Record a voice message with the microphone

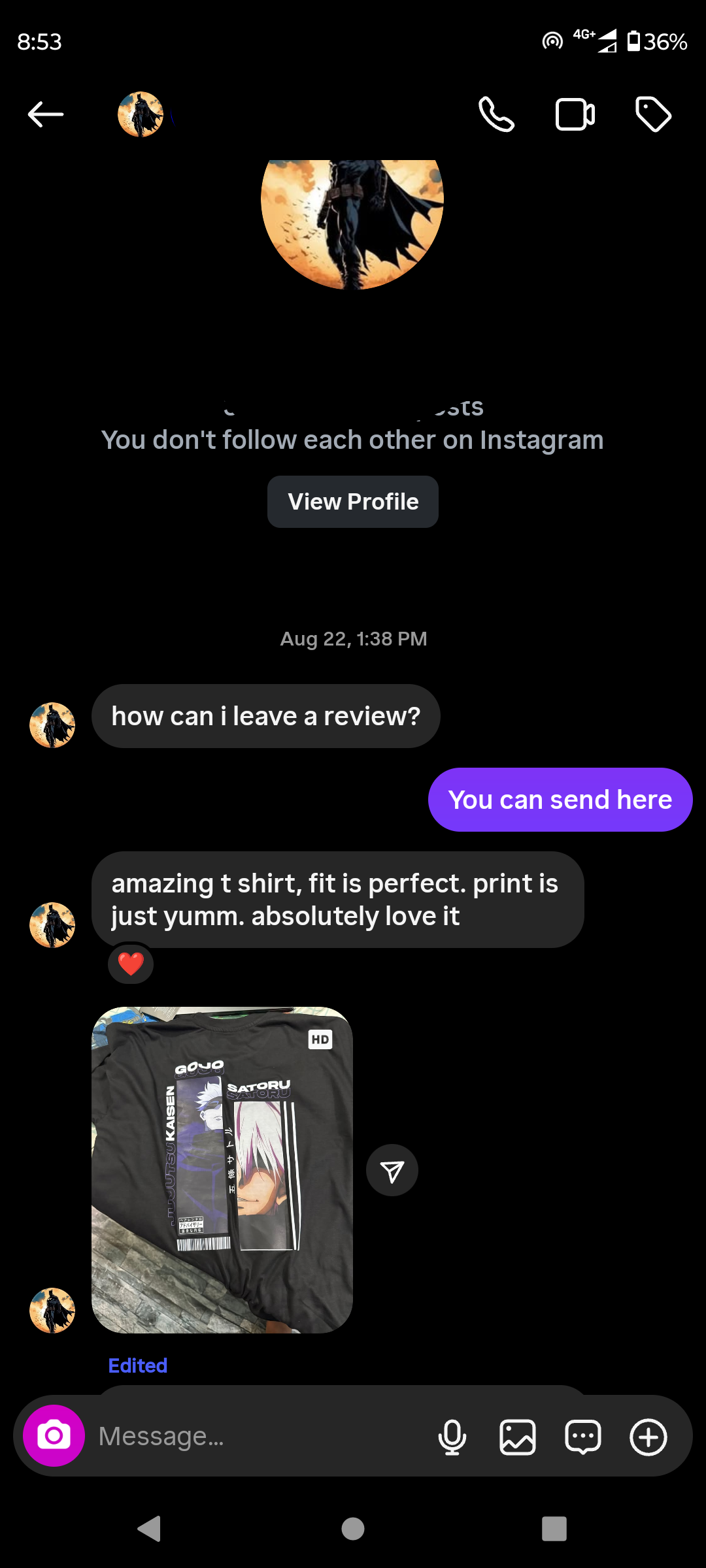tap(452, 1437)
